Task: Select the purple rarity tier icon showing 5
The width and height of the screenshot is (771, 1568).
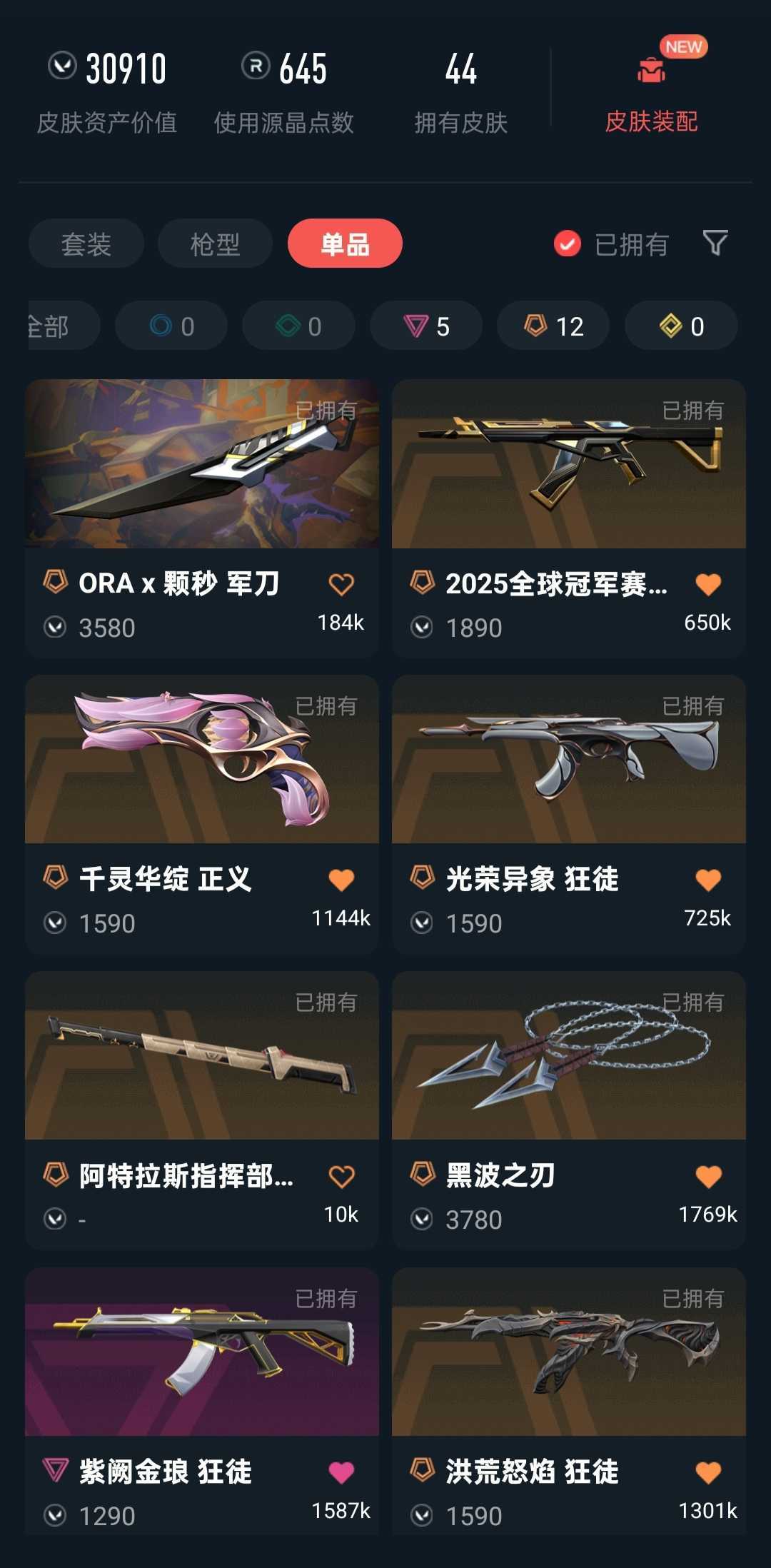Action: click(425, 326)
